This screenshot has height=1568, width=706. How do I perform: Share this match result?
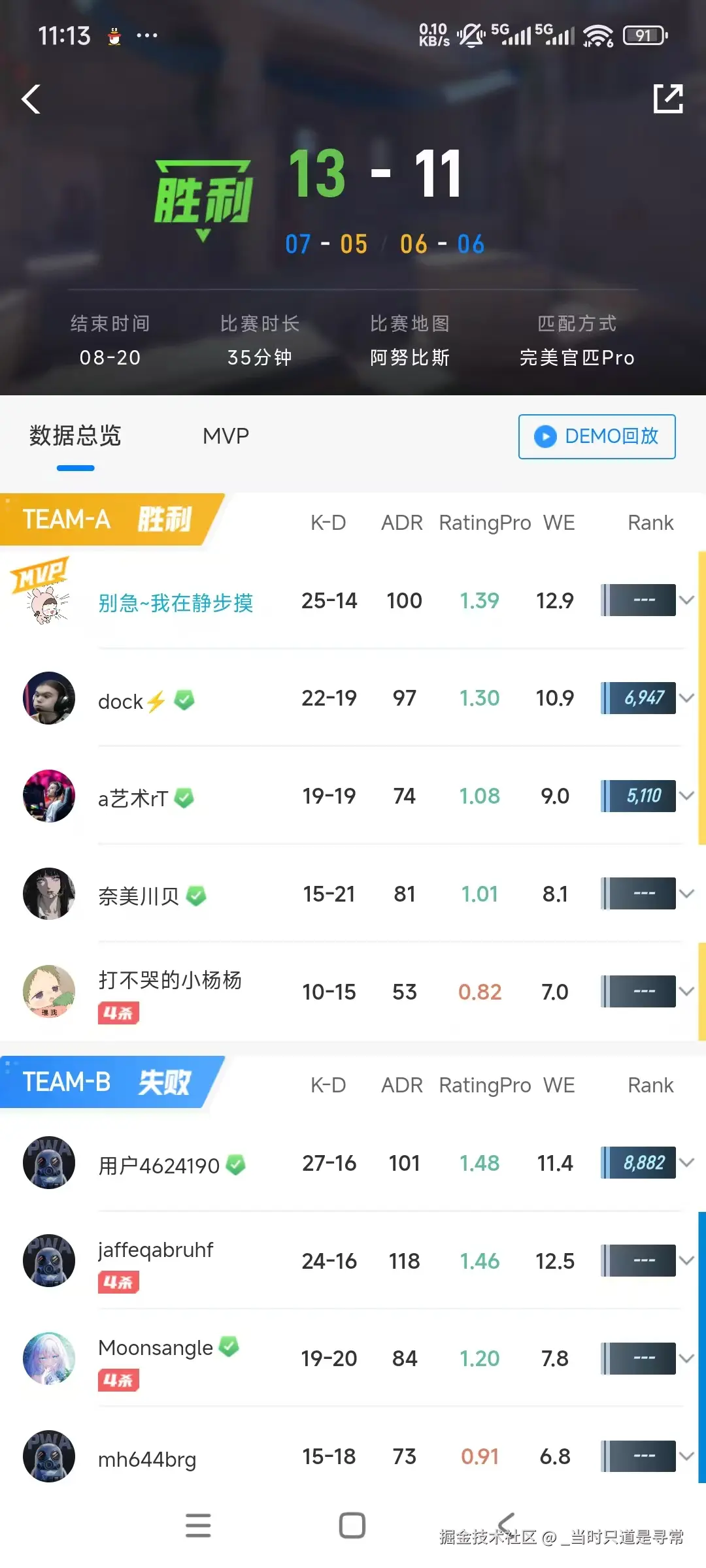pos(668,99)
